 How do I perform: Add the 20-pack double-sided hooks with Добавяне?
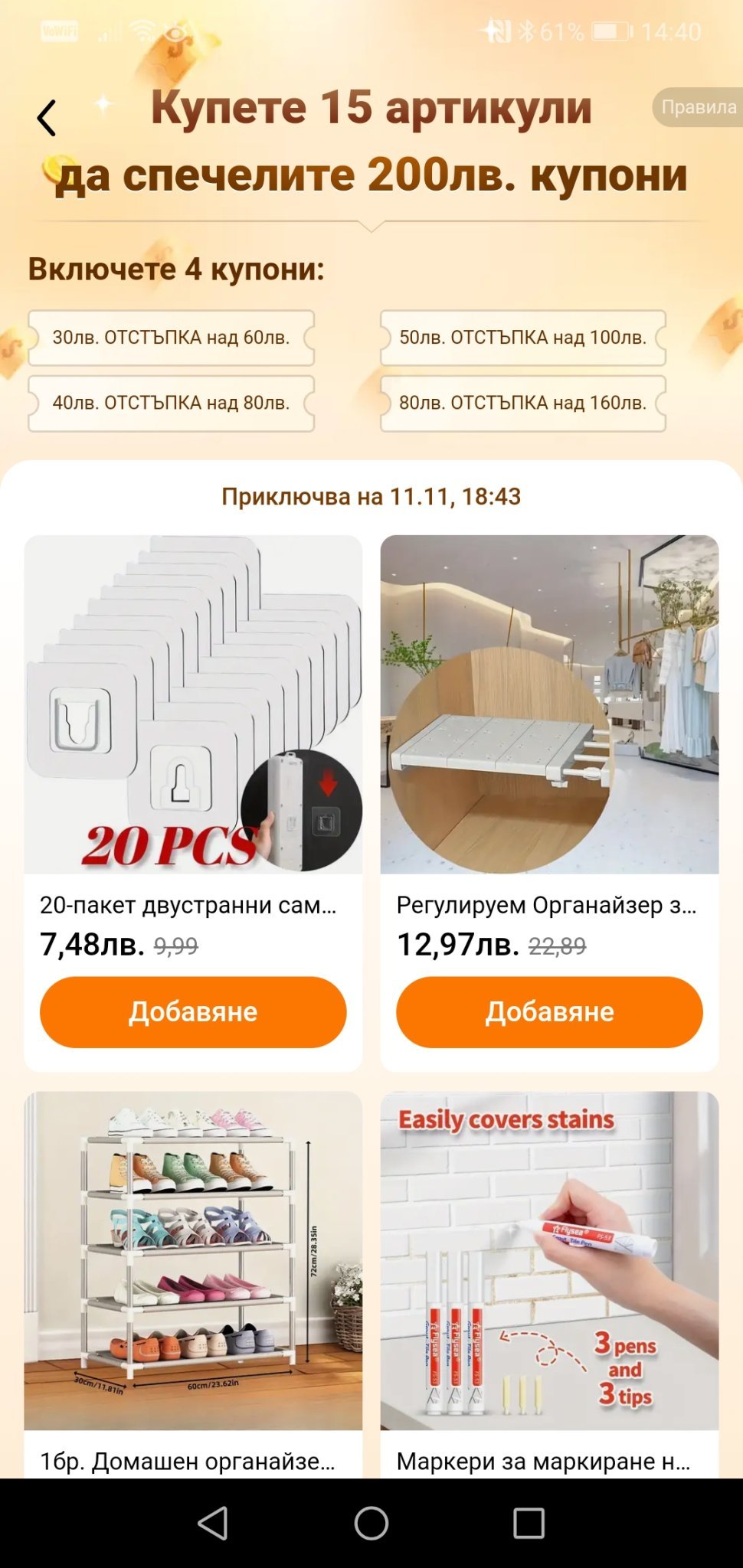(193, 1011)
